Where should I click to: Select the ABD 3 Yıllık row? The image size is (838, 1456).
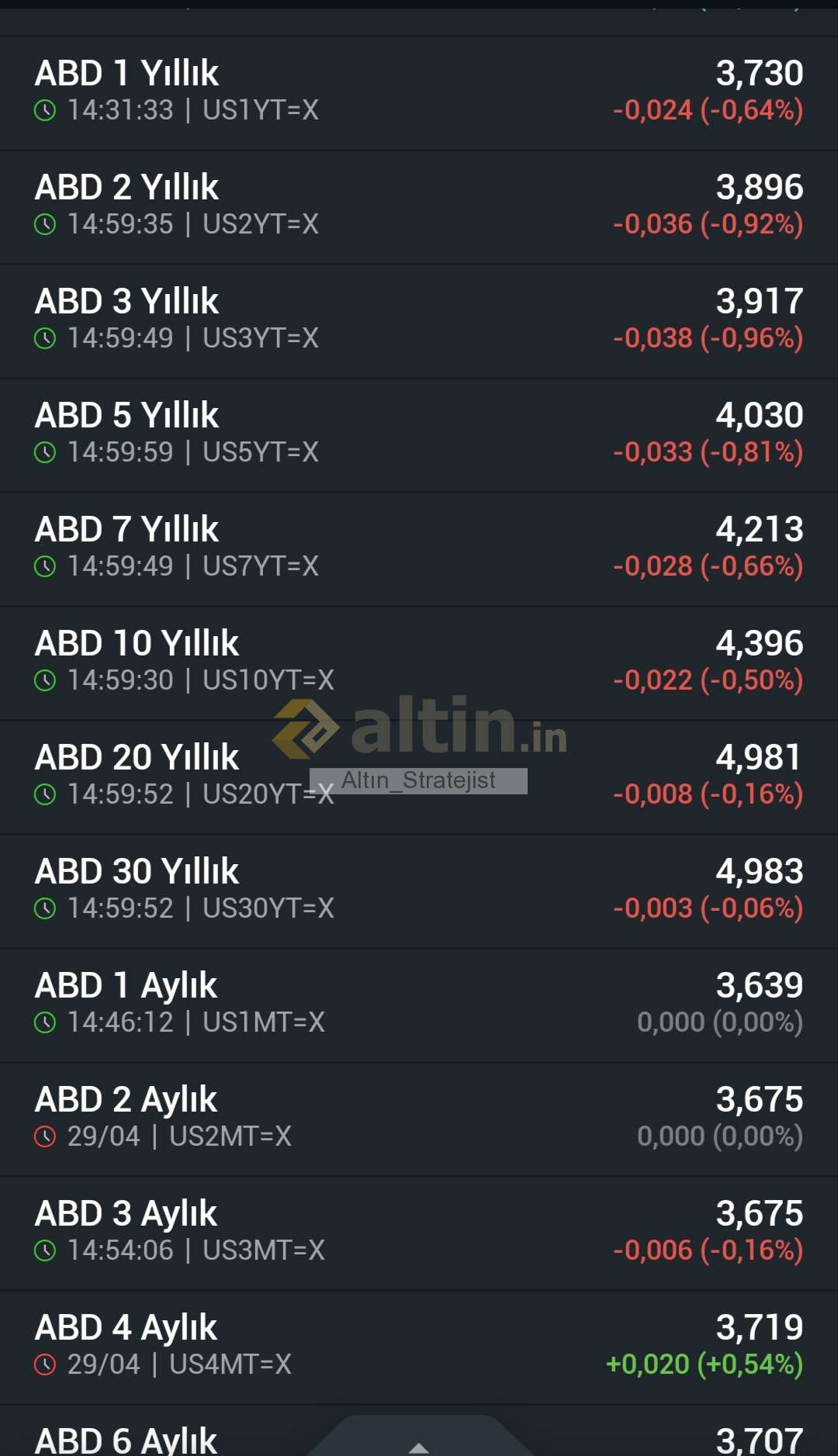pos(419,320)
